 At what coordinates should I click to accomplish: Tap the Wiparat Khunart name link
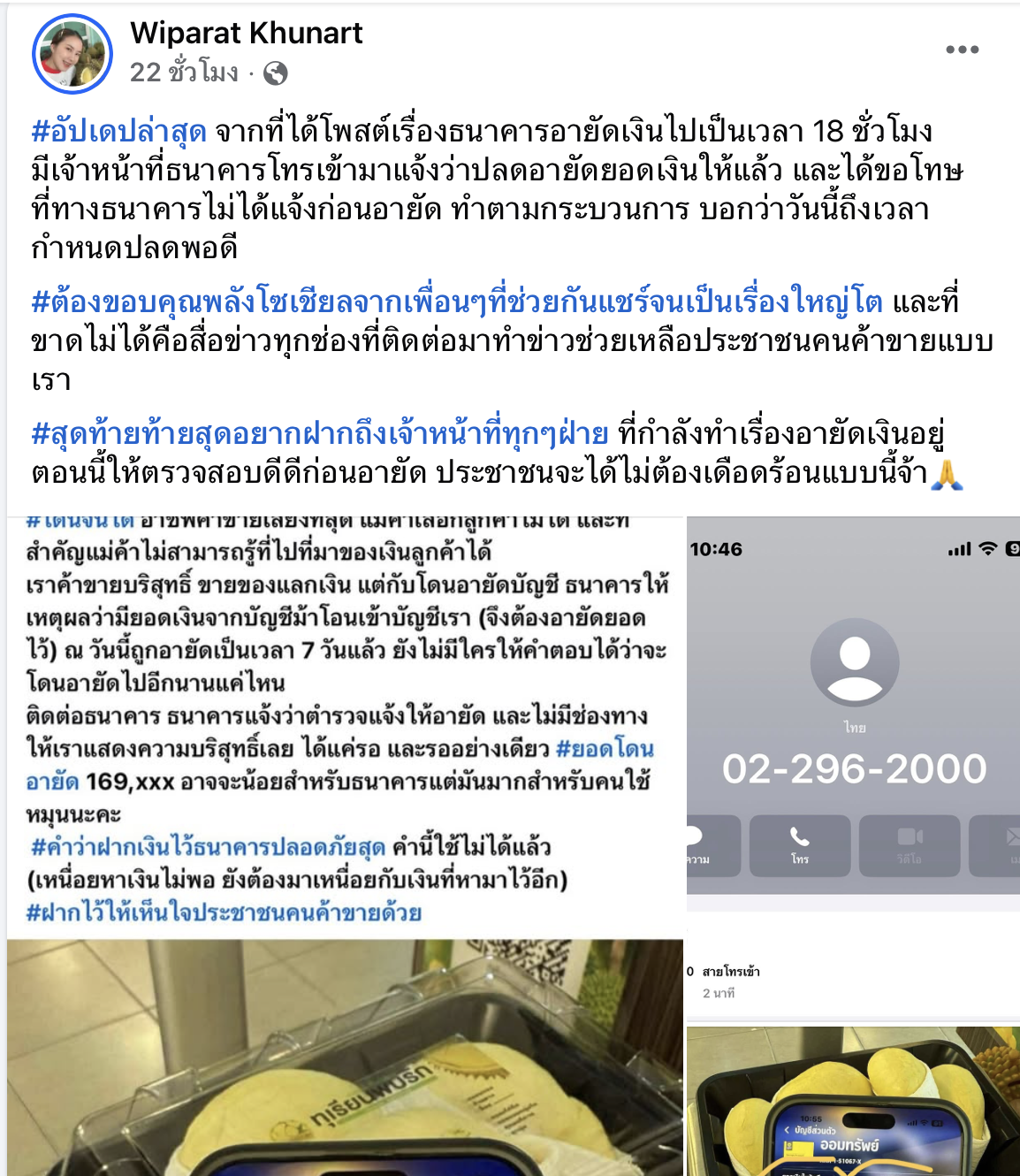(246, 33)
